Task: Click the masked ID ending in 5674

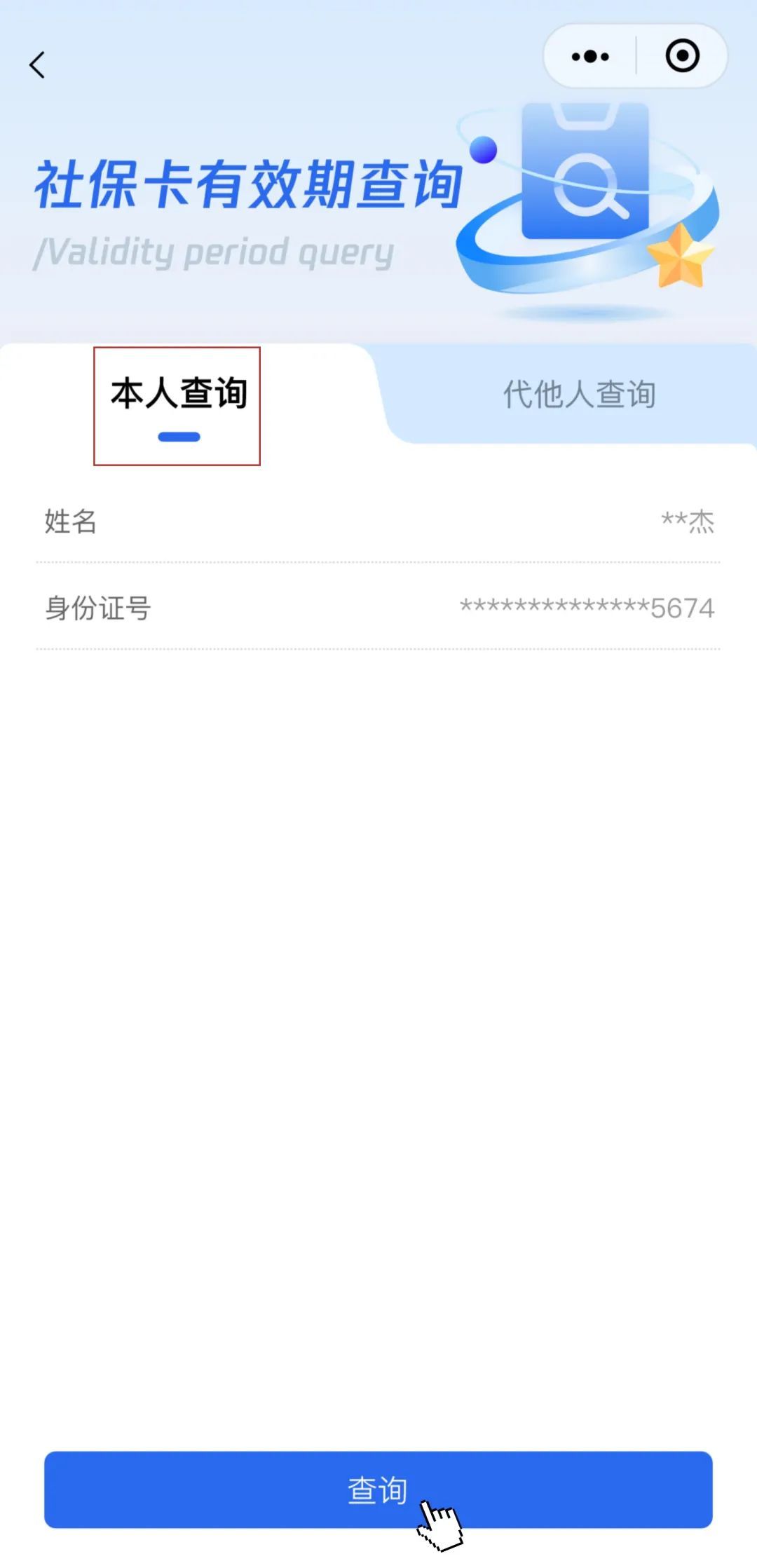Action: click(x=589, y=608)
